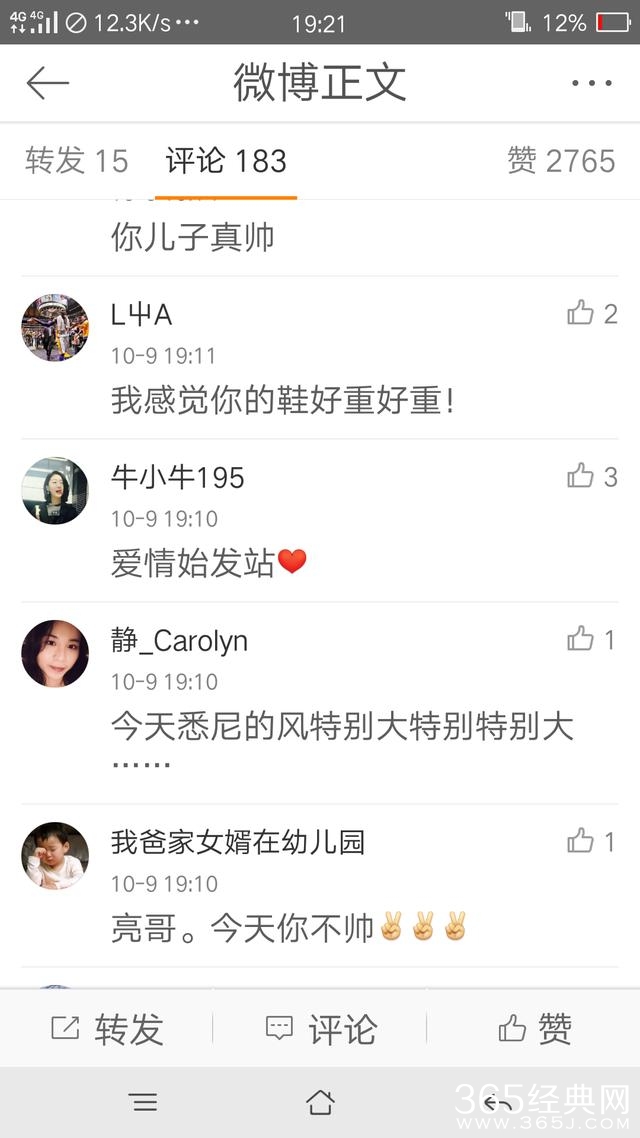Select the 评论 183 tab
This screenshot has height=1138, width=640.
click(x=226, y=161)
